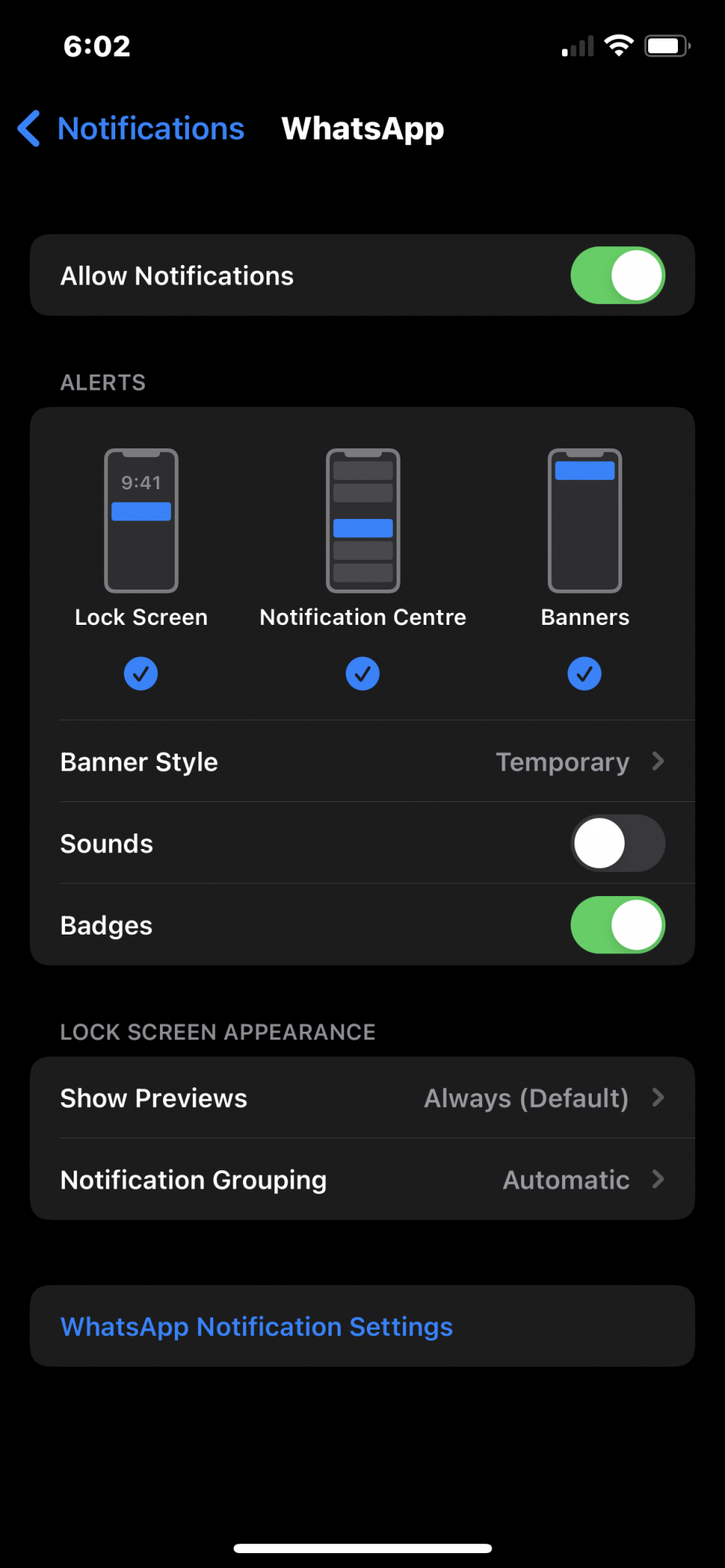Turn off Allow Notifications
This screenshot has width=725, height=1568.
click(618, 275)
